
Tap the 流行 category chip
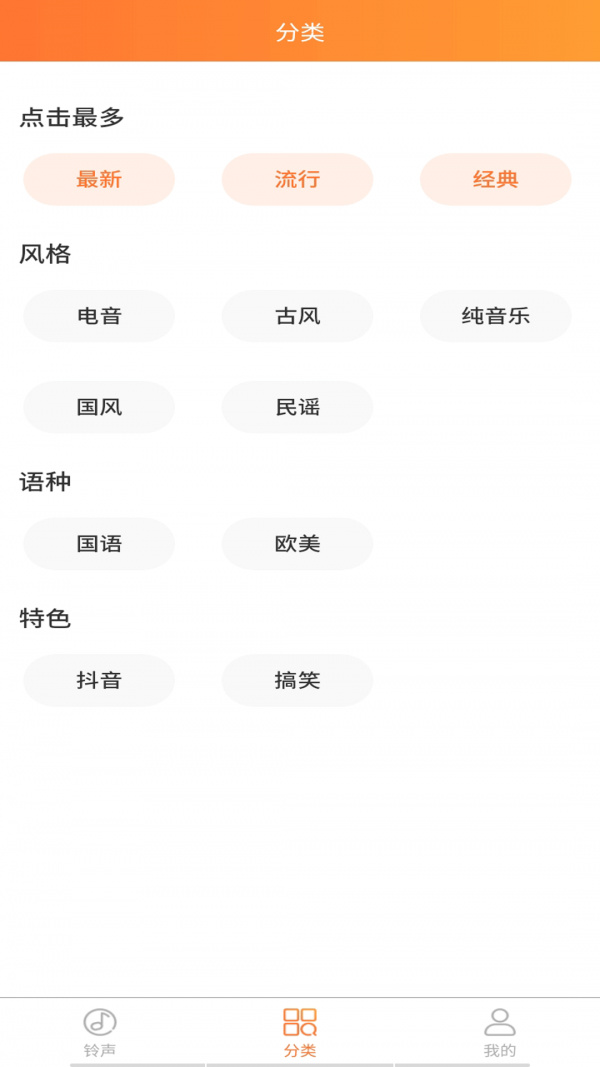click(x=297, y=180)
